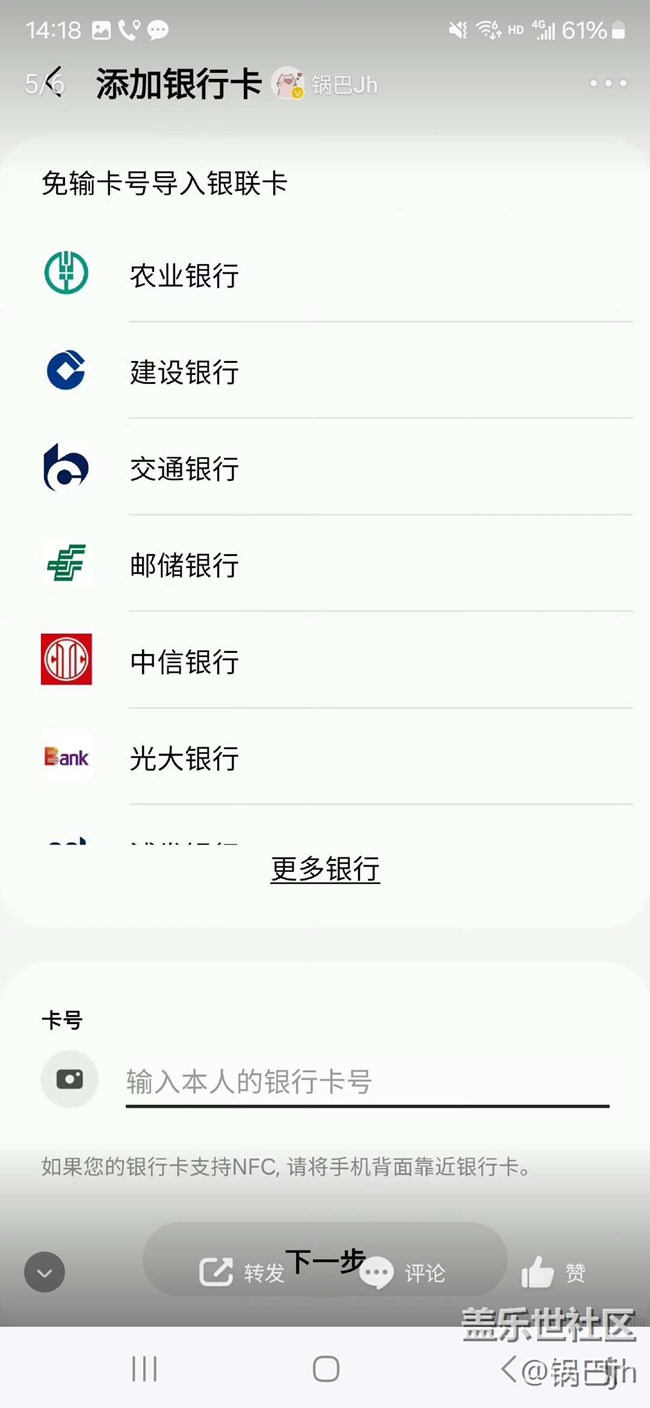
Task: Share this post via 转发
Action: (242, 1272)
